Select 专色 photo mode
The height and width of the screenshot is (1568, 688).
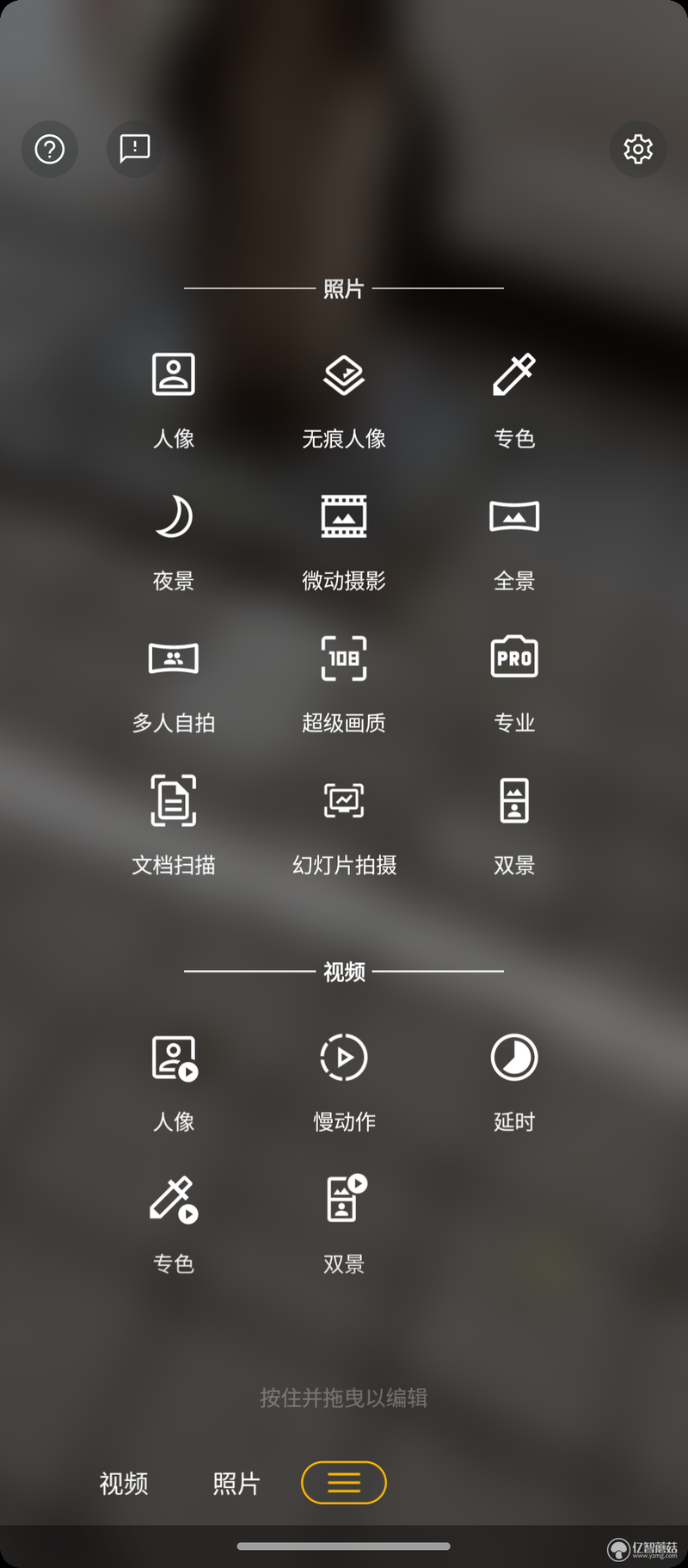click(514, 400)
